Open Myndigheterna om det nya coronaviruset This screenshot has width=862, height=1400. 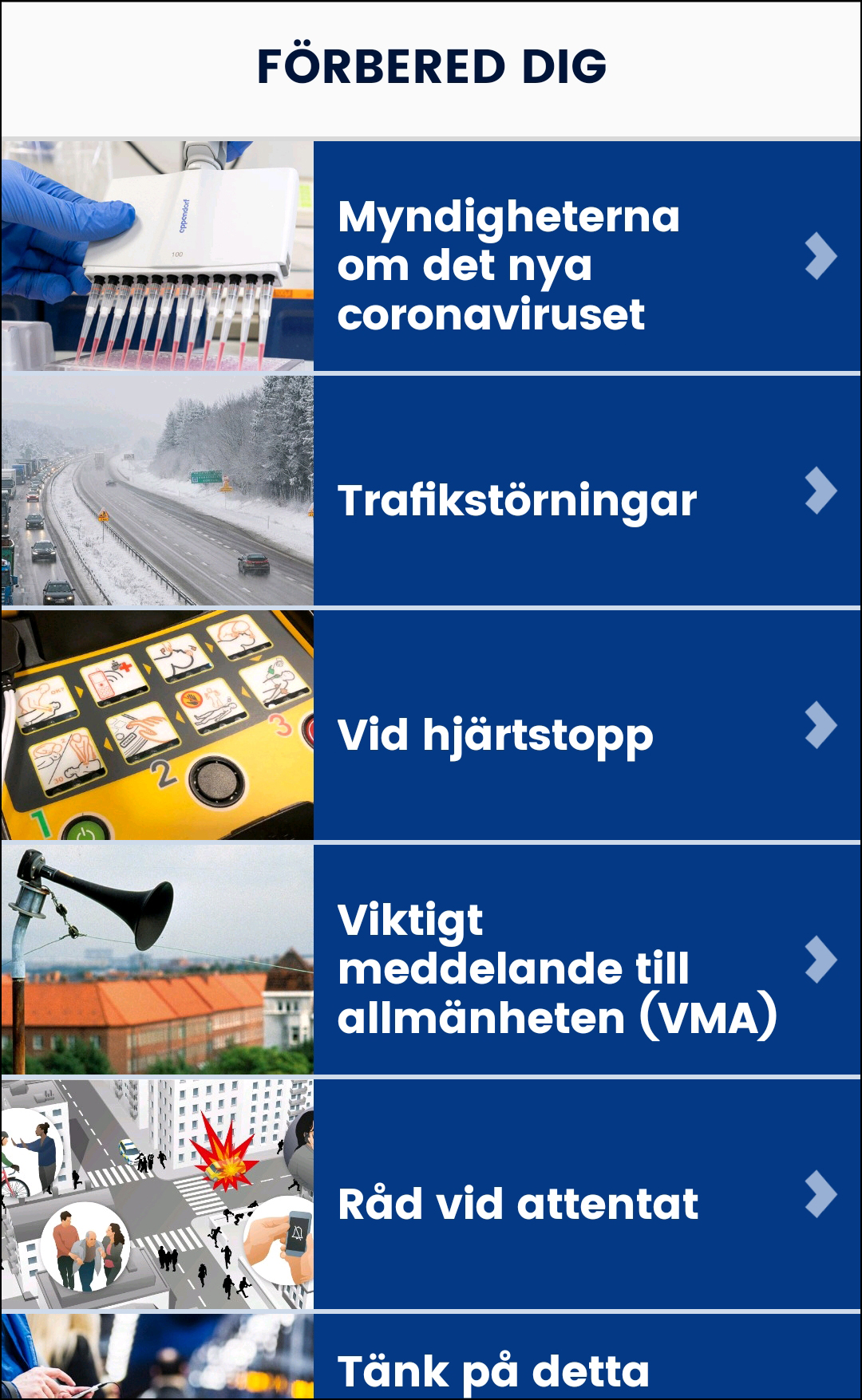click(x=431, y=256)
